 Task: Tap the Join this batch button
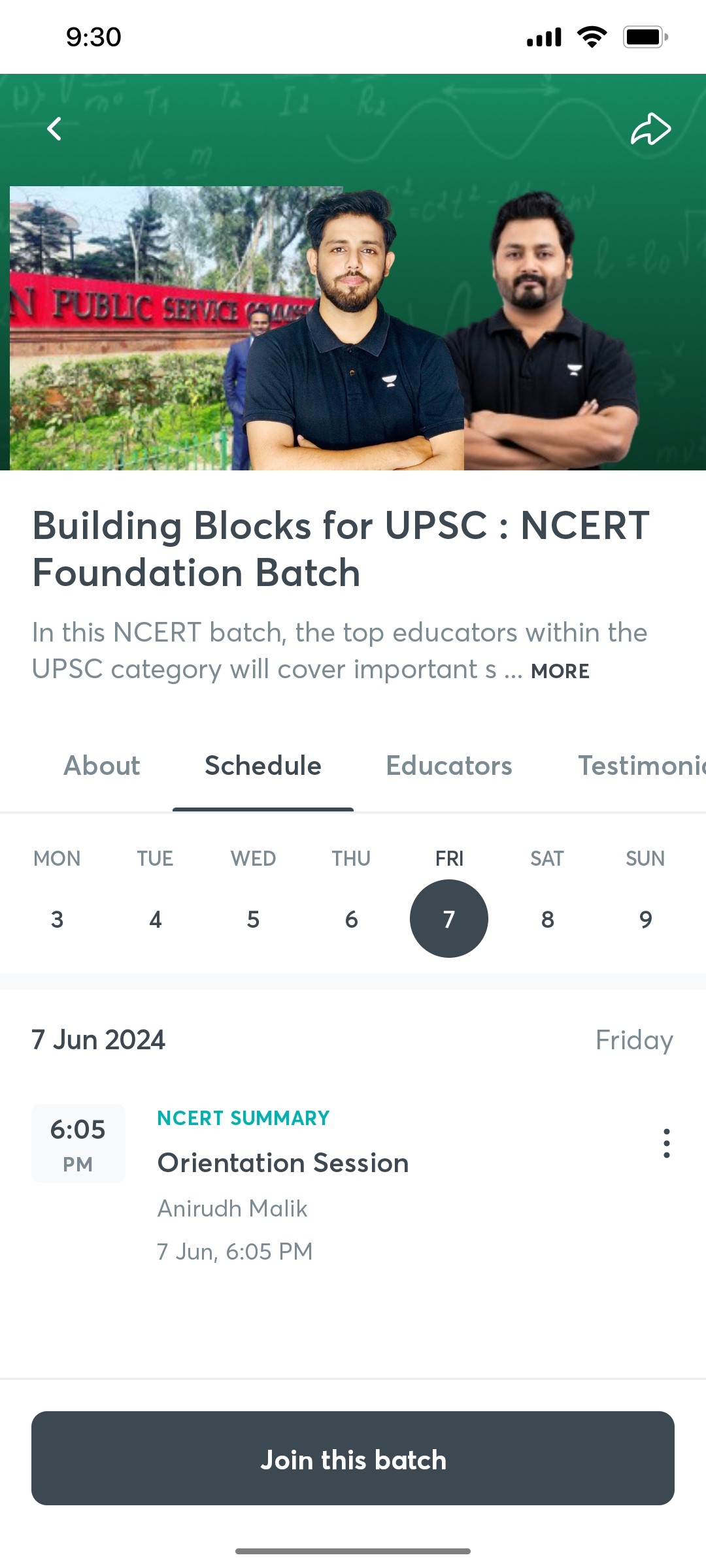point(353,1460)
